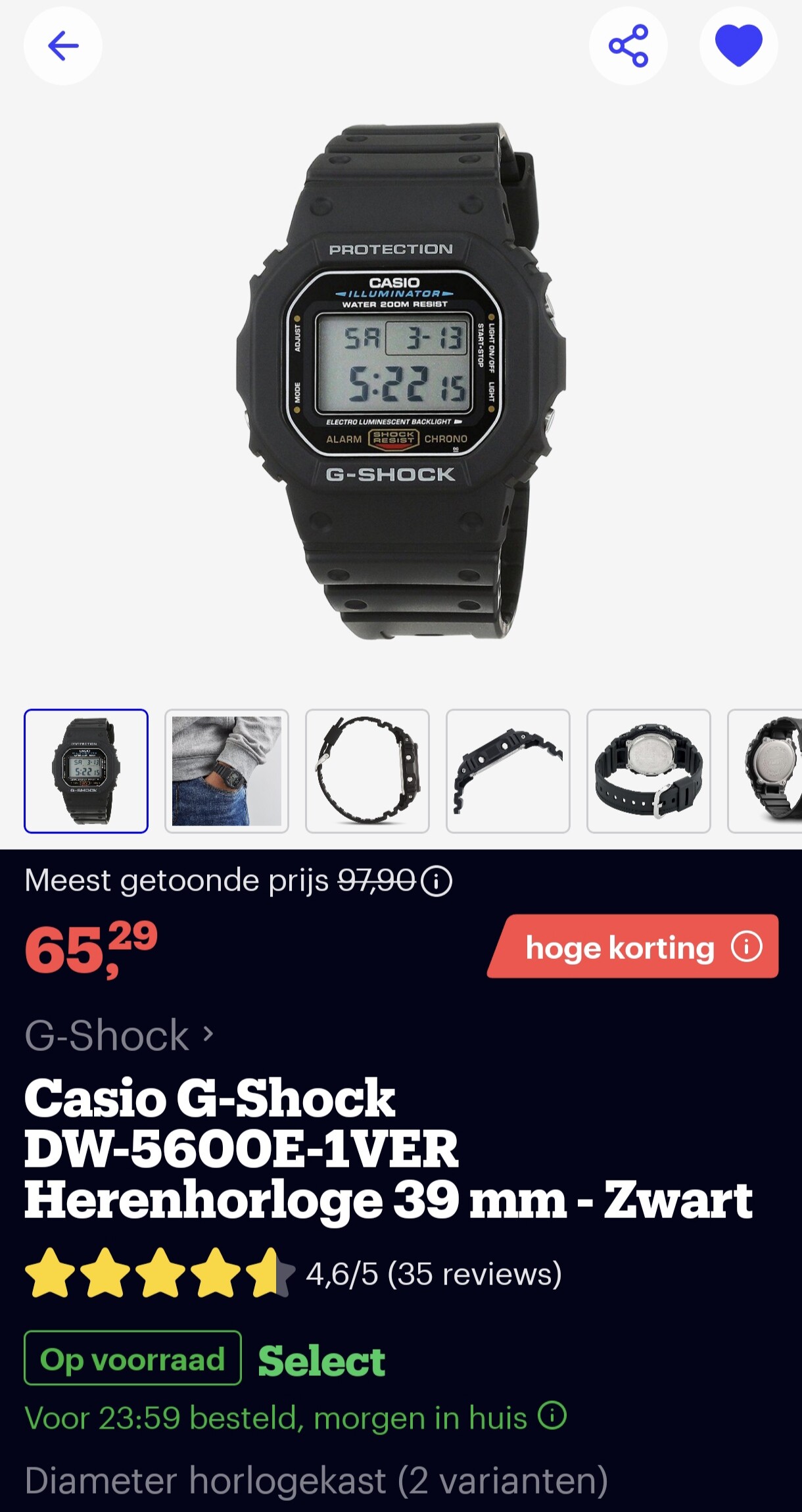View the thumbnail of watch on wrist
This screenshot has height=1512, width=802.
(x=227, y=771)
